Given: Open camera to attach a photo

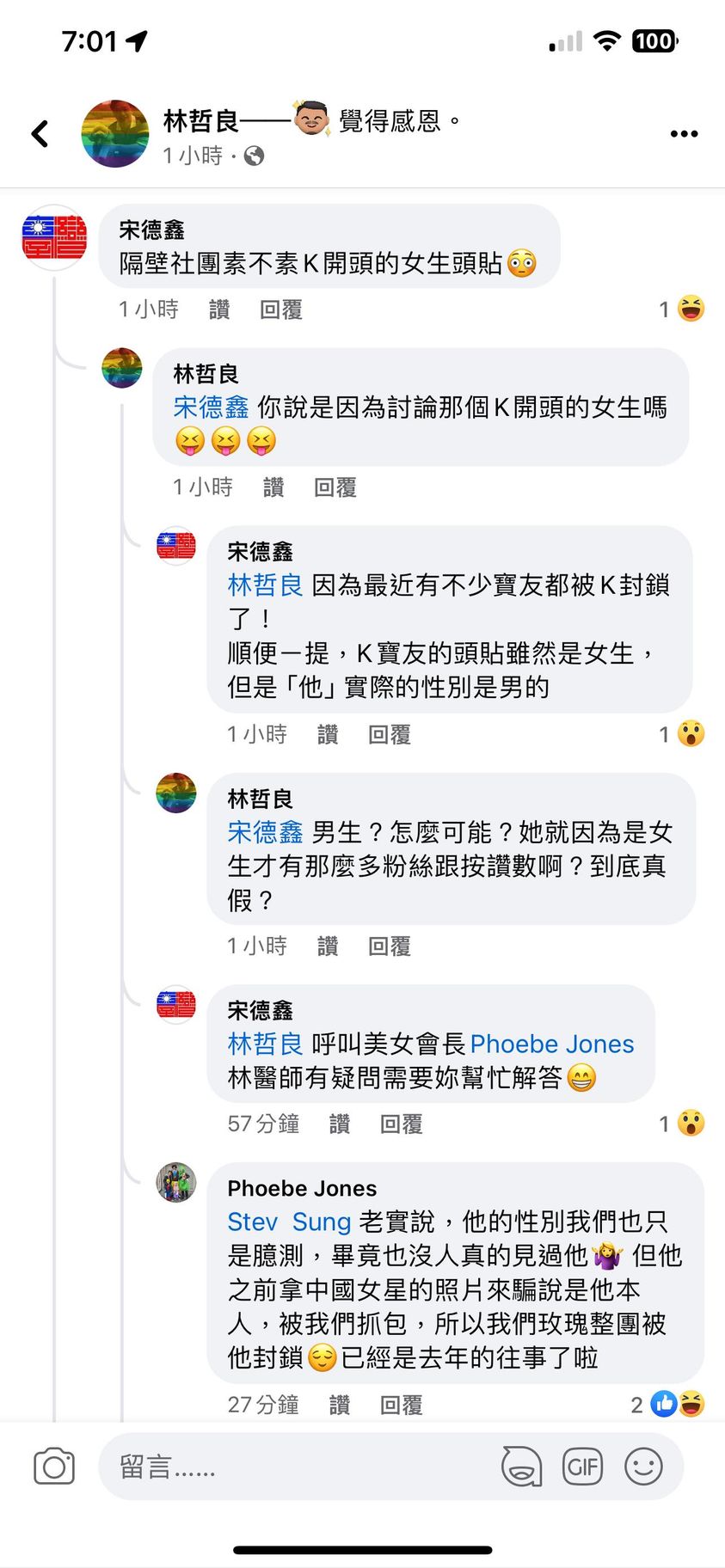Looking at the screenshot, I should tap(54, 1467).
